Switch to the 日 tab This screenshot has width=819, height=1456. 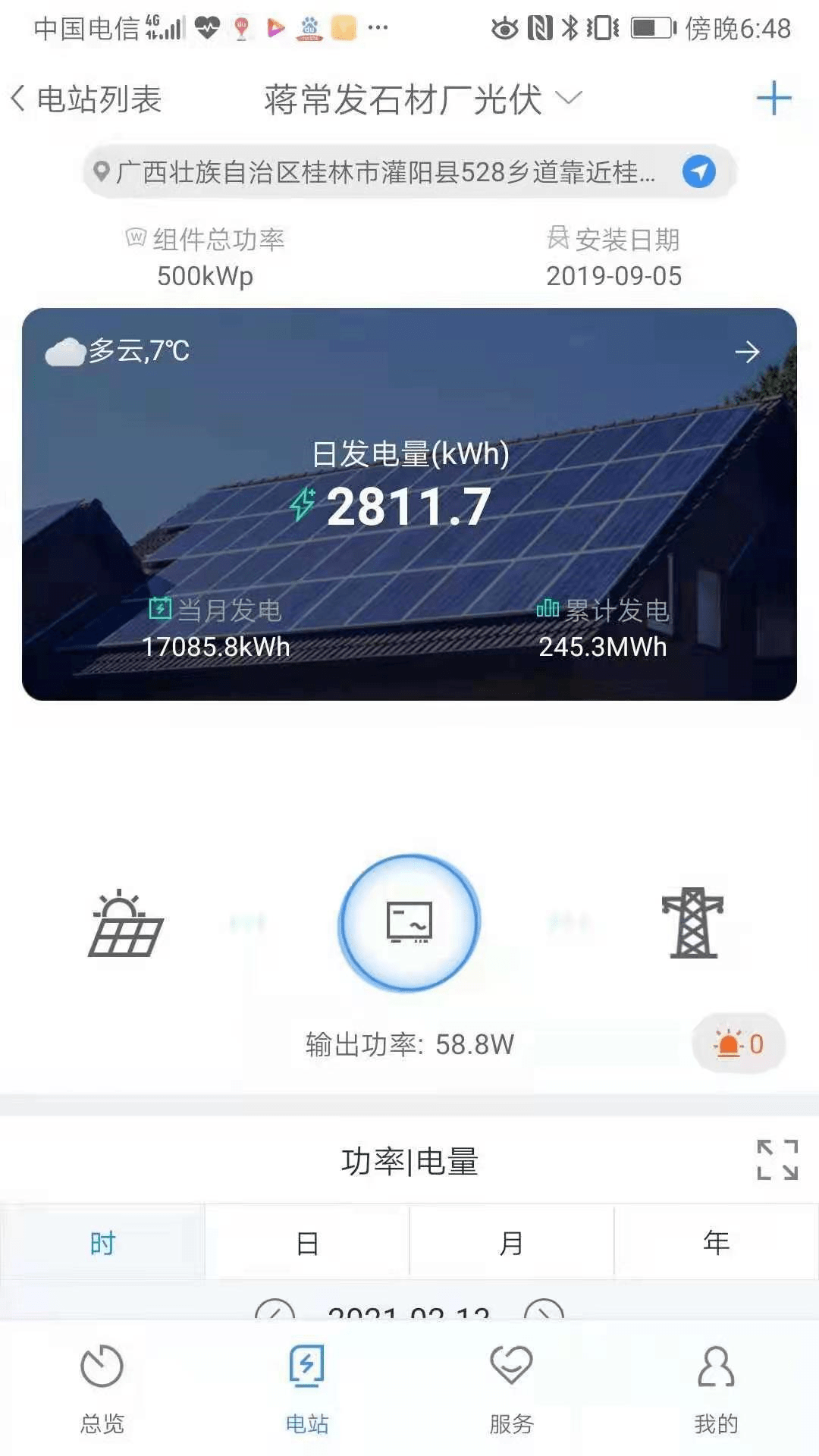point(307,1243)
